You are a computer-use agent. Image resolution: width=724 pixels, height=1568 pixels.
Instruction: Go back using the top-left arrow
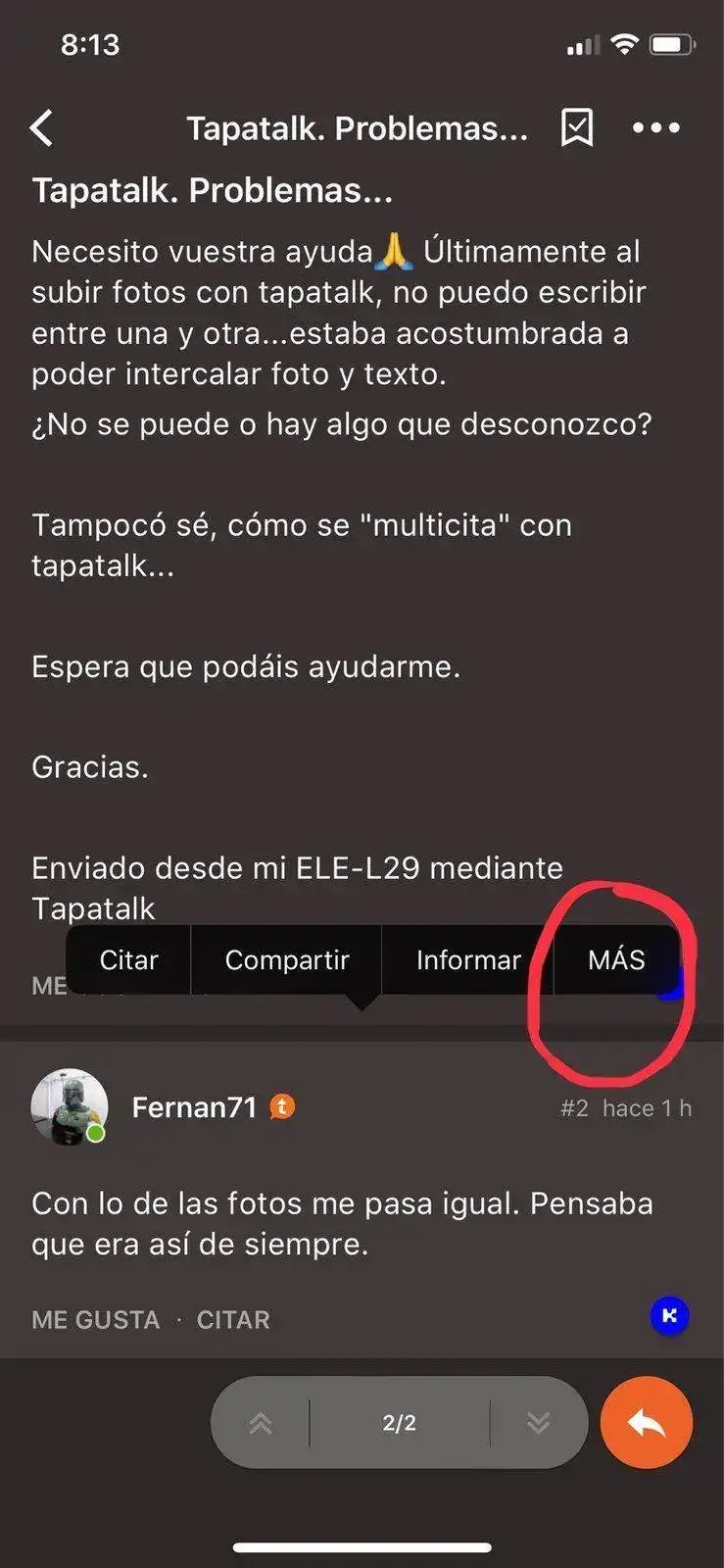[x=42, y=128]
